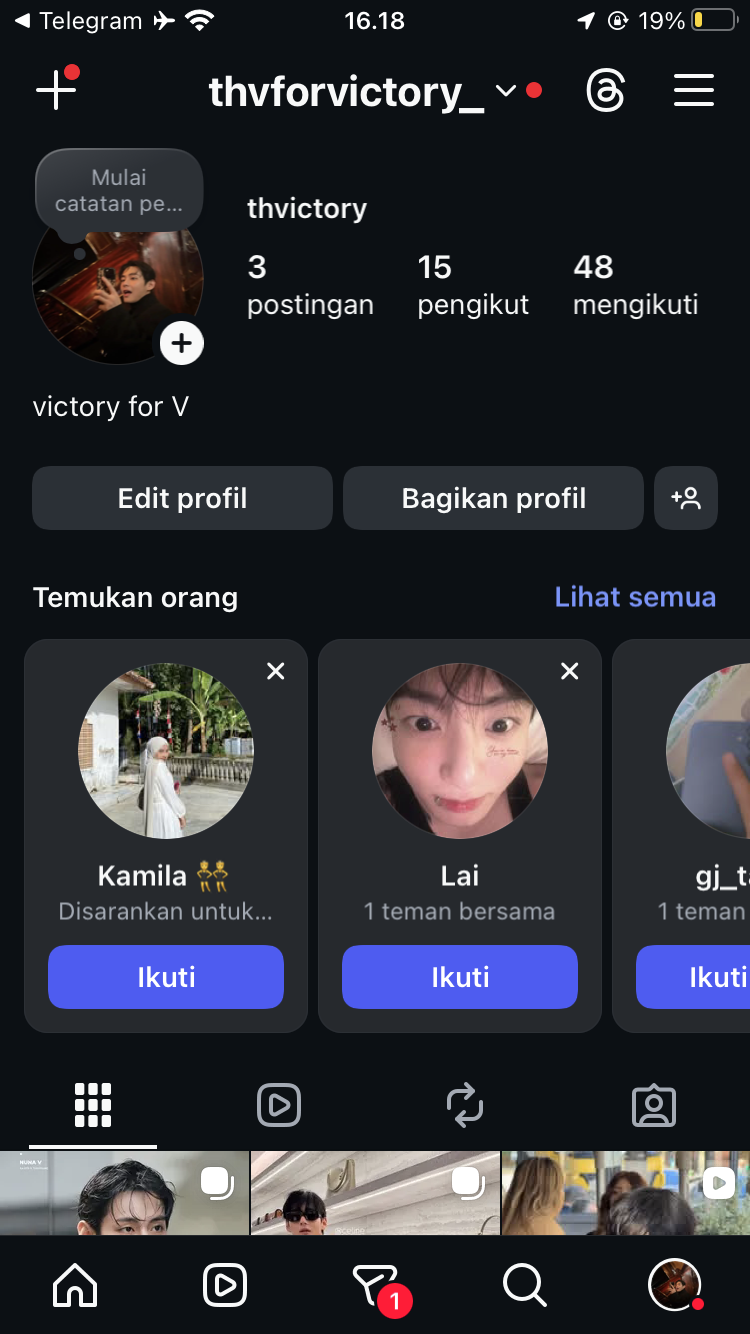View the 48 mengikuti list

tap(635, 284)
